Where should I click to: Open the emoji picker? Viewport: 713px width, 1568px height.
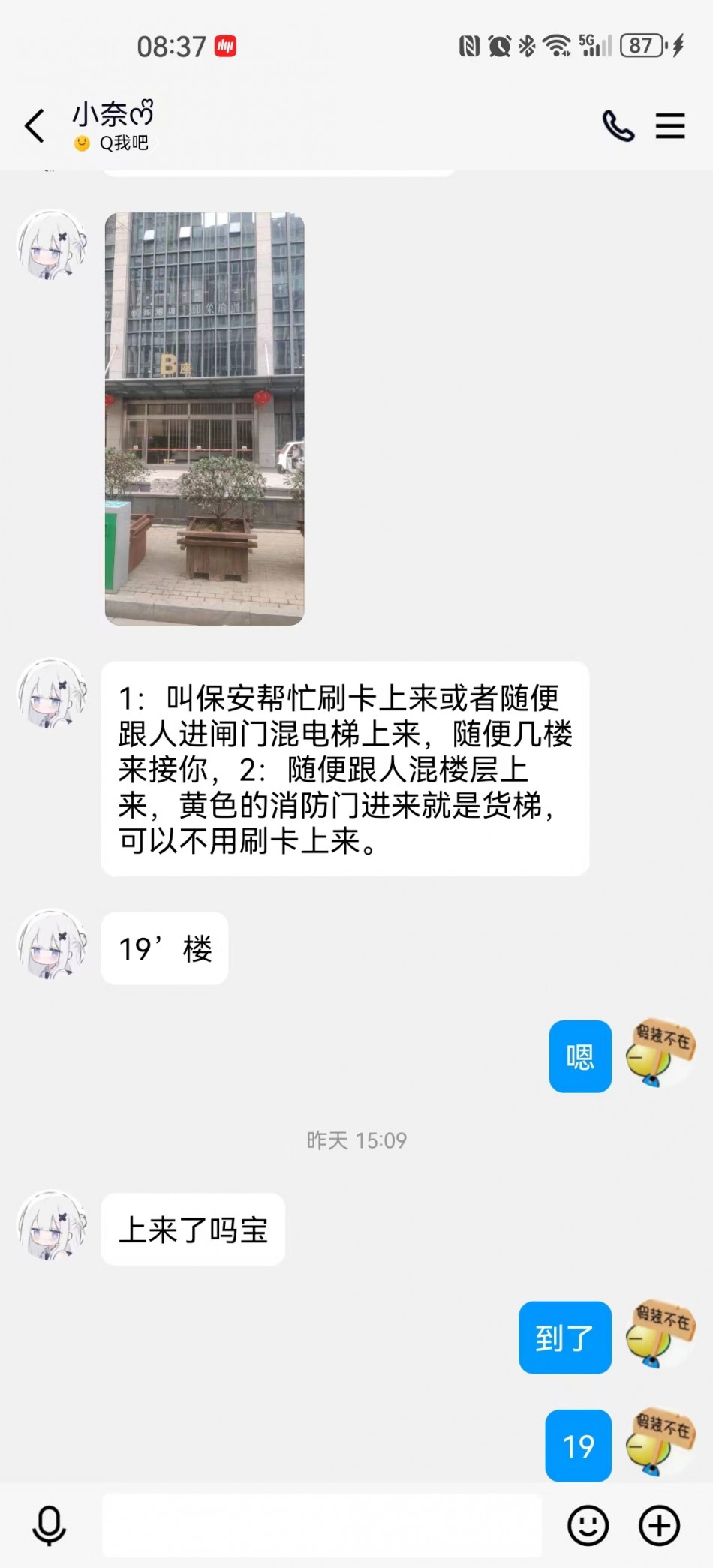click(588, 1525)
